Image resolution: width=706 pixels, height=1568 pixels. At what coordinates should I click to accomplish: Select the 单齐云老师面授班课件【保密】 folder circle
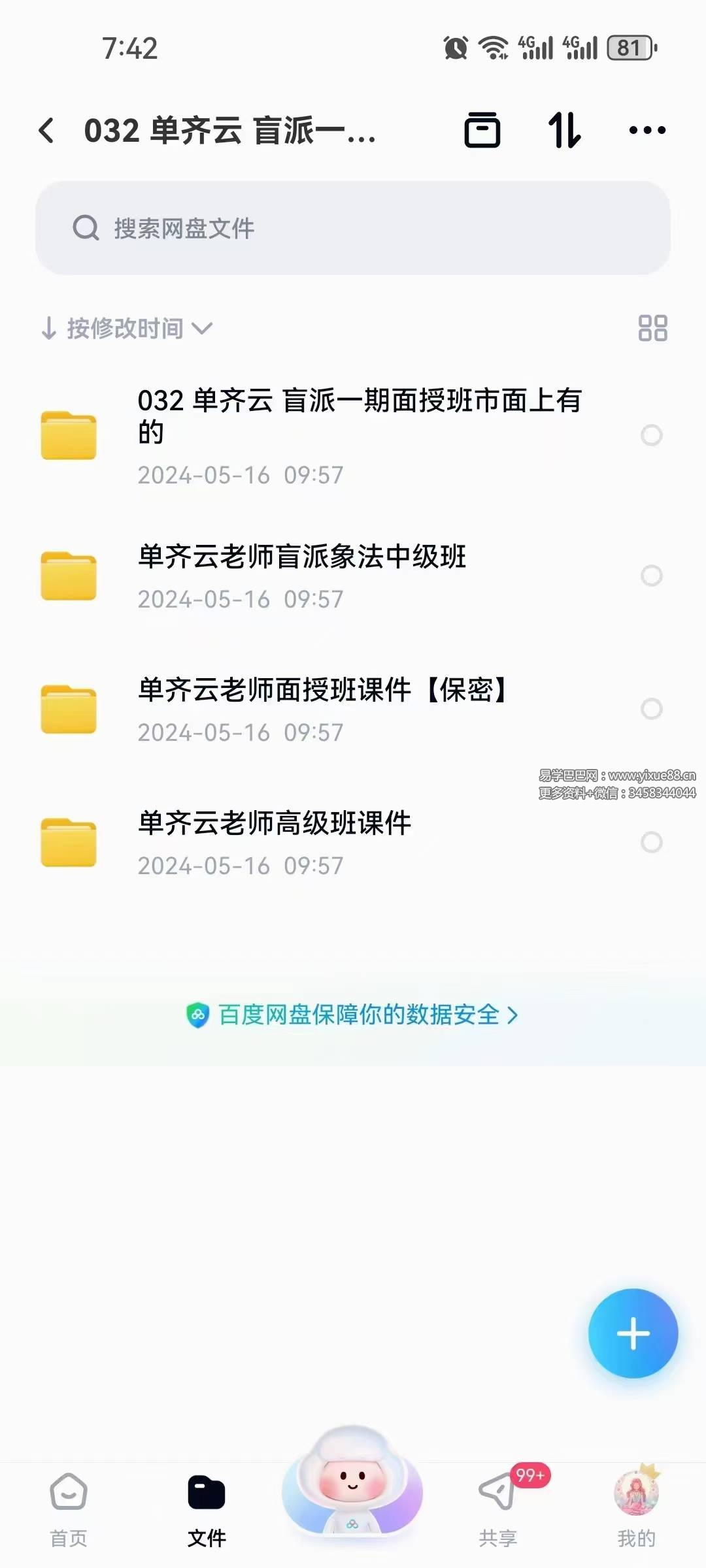pos(650,707)
